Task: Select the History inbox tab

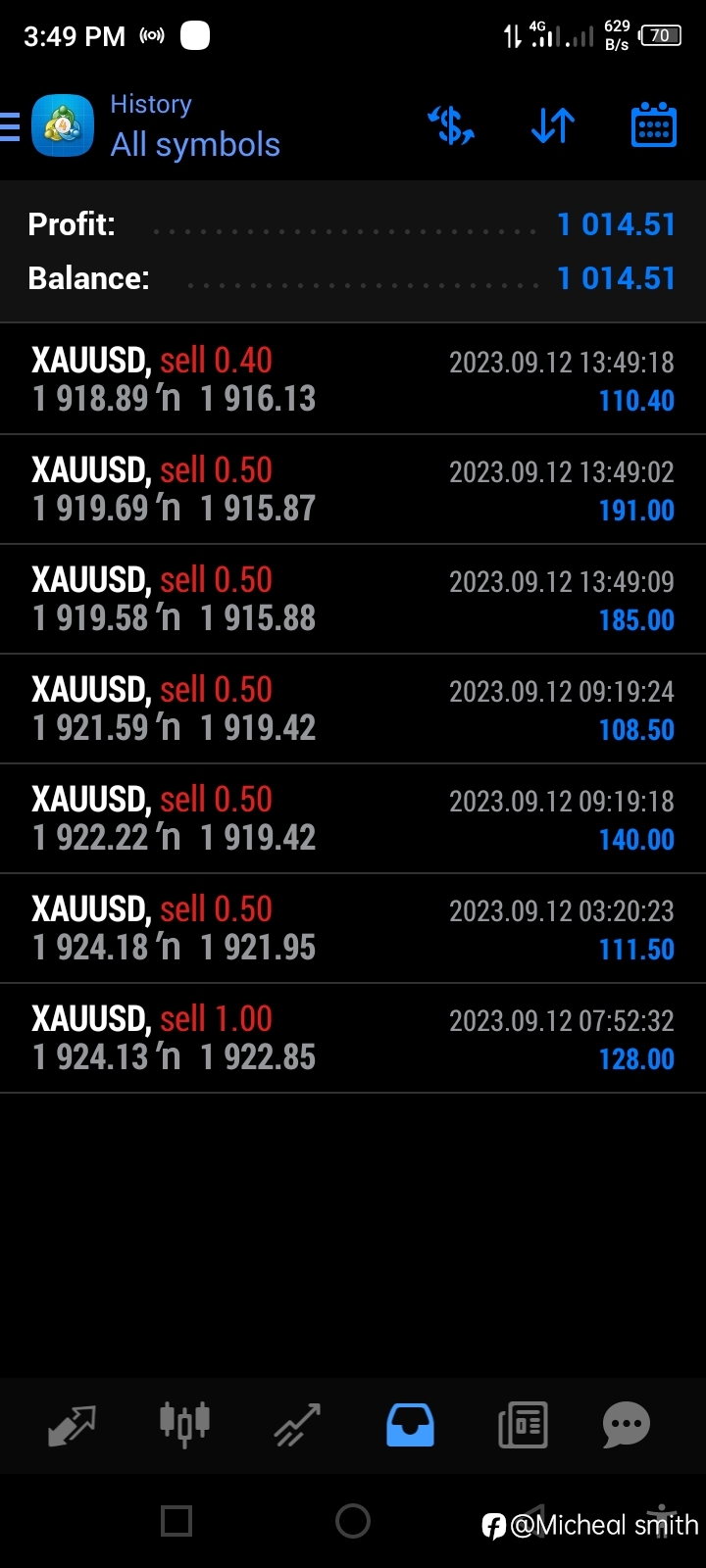Action: (x=410, y=1425)
